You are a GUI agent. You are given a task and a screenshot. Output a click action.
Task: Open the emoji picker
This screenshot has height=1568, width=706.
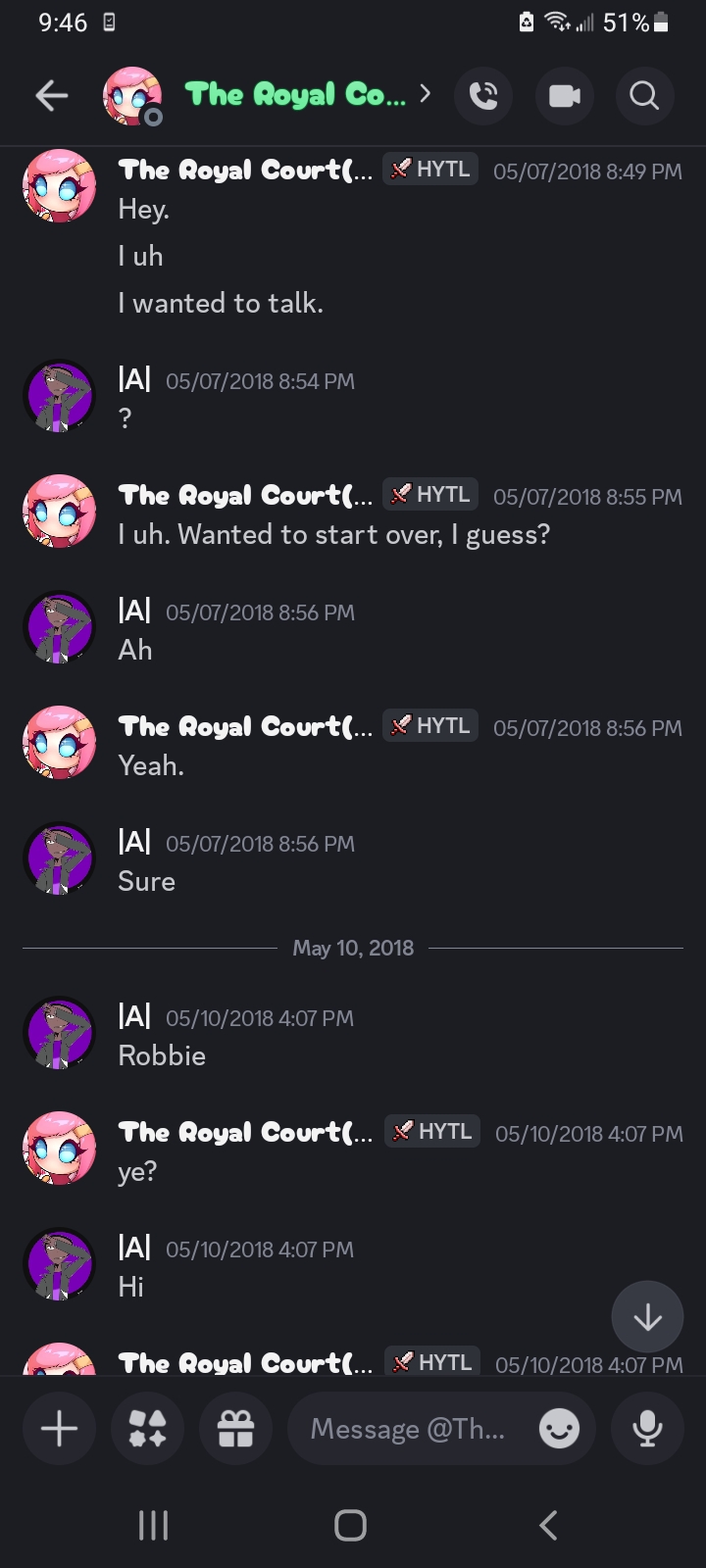click(x=559, y=1429)
